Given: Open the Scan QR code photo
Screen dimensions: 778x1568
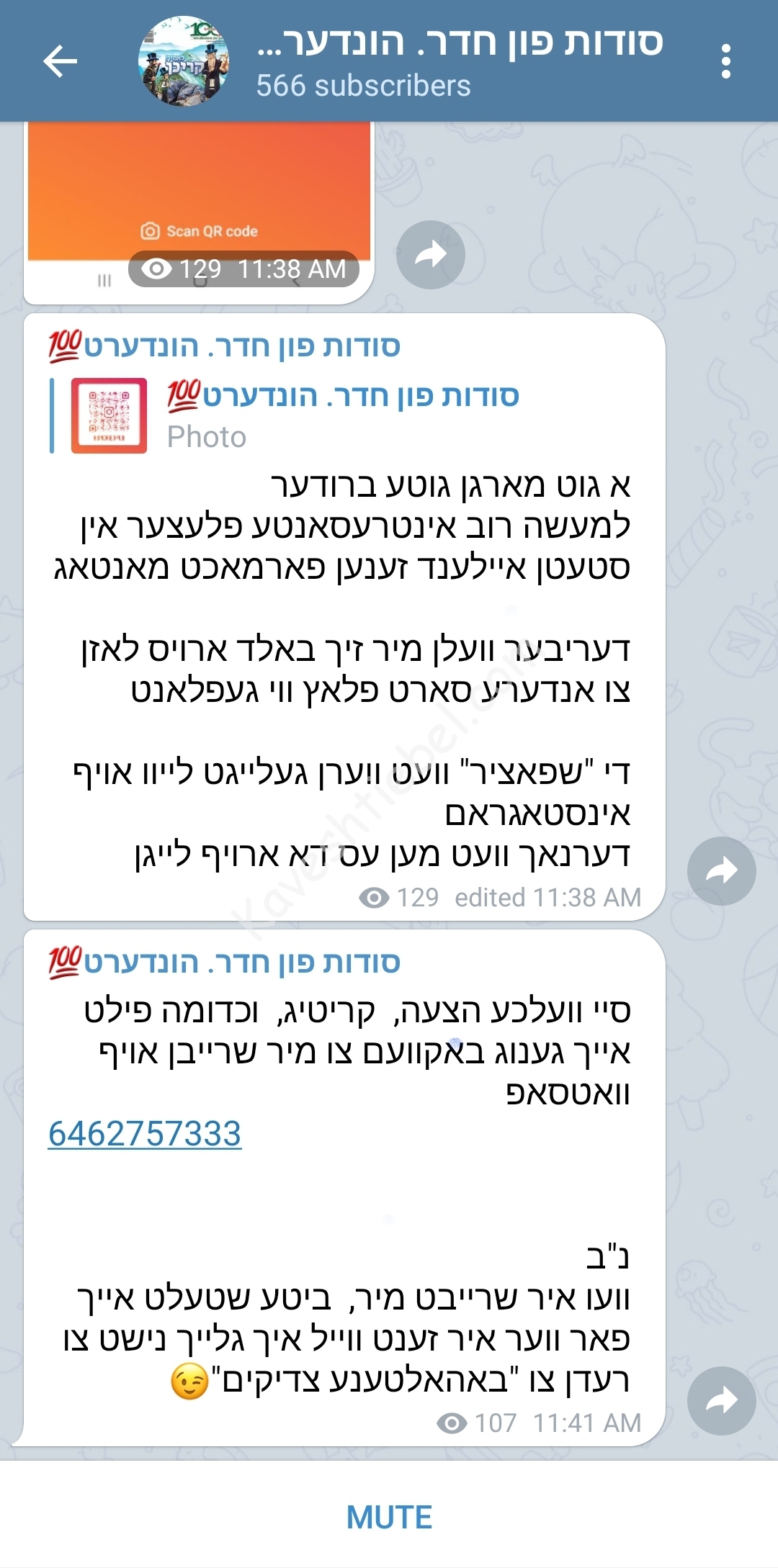Looking at the screenshot, I should tap(199, 194).
